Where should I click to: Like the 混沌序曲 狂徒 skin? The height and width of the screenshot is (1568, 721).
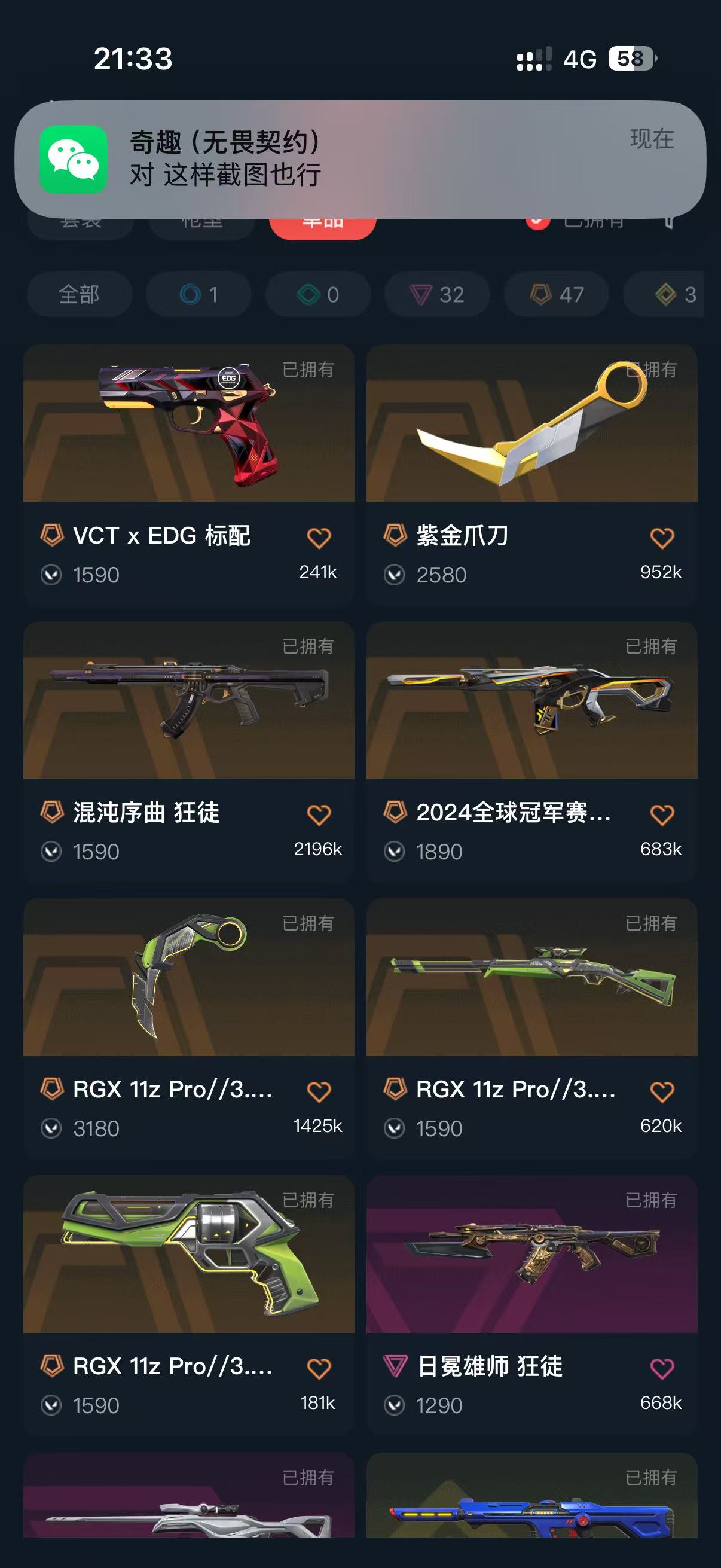click(x=319, y=815)
